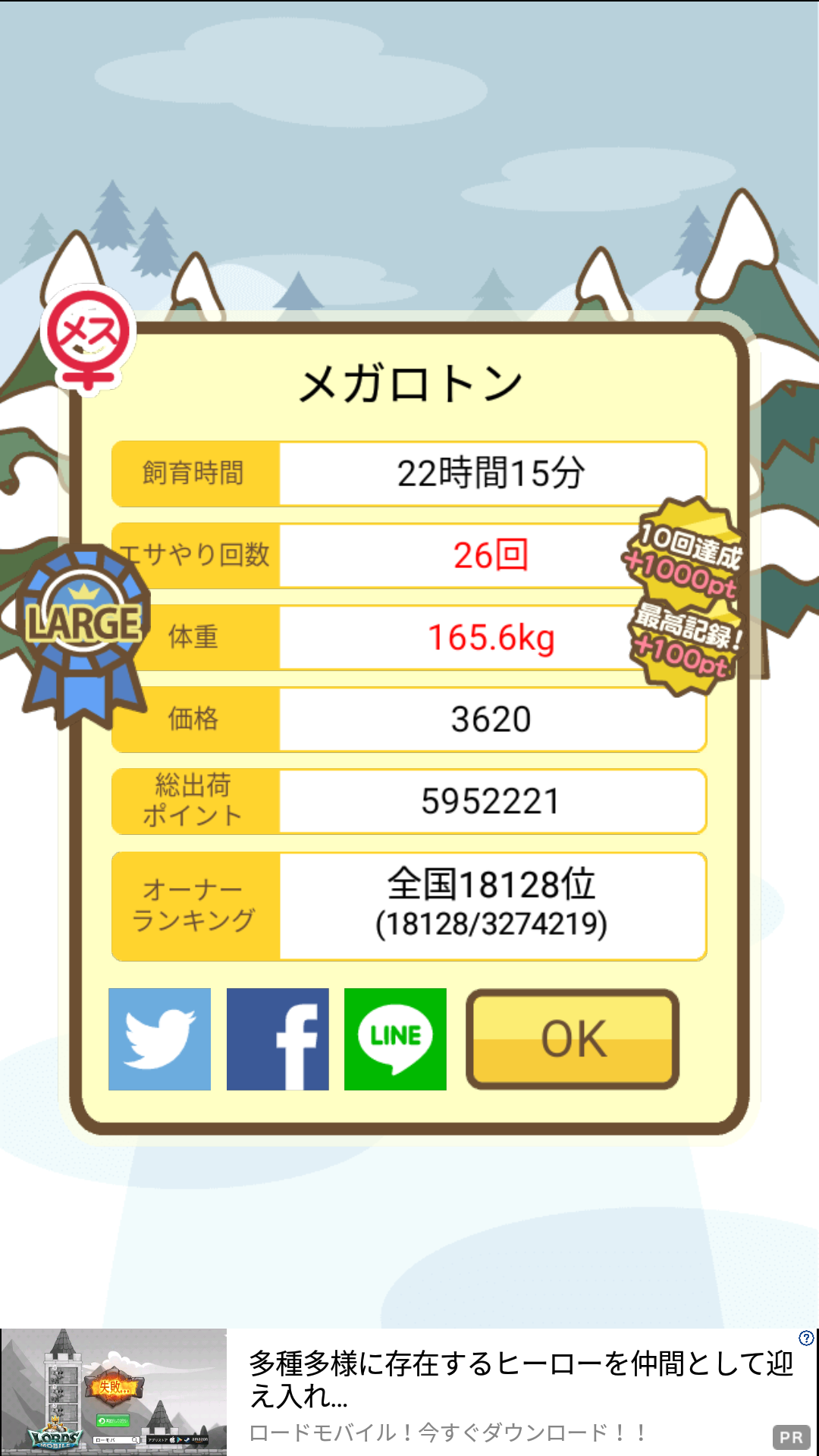
Task: Share the result on Twitter
Action: [x=159, y=1039]
